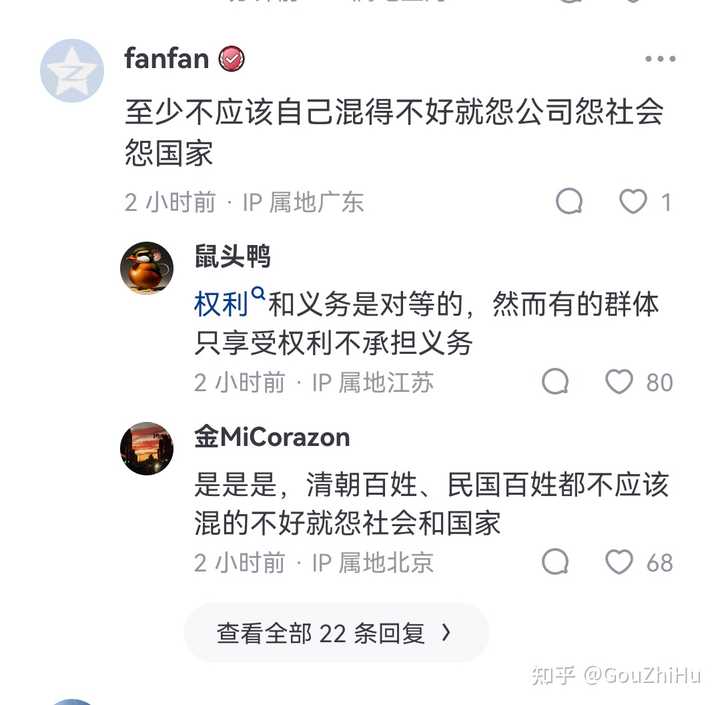
Task: Tap the comment icon under 鼠头鸭's reply
Action: click(x=555, y=382)
